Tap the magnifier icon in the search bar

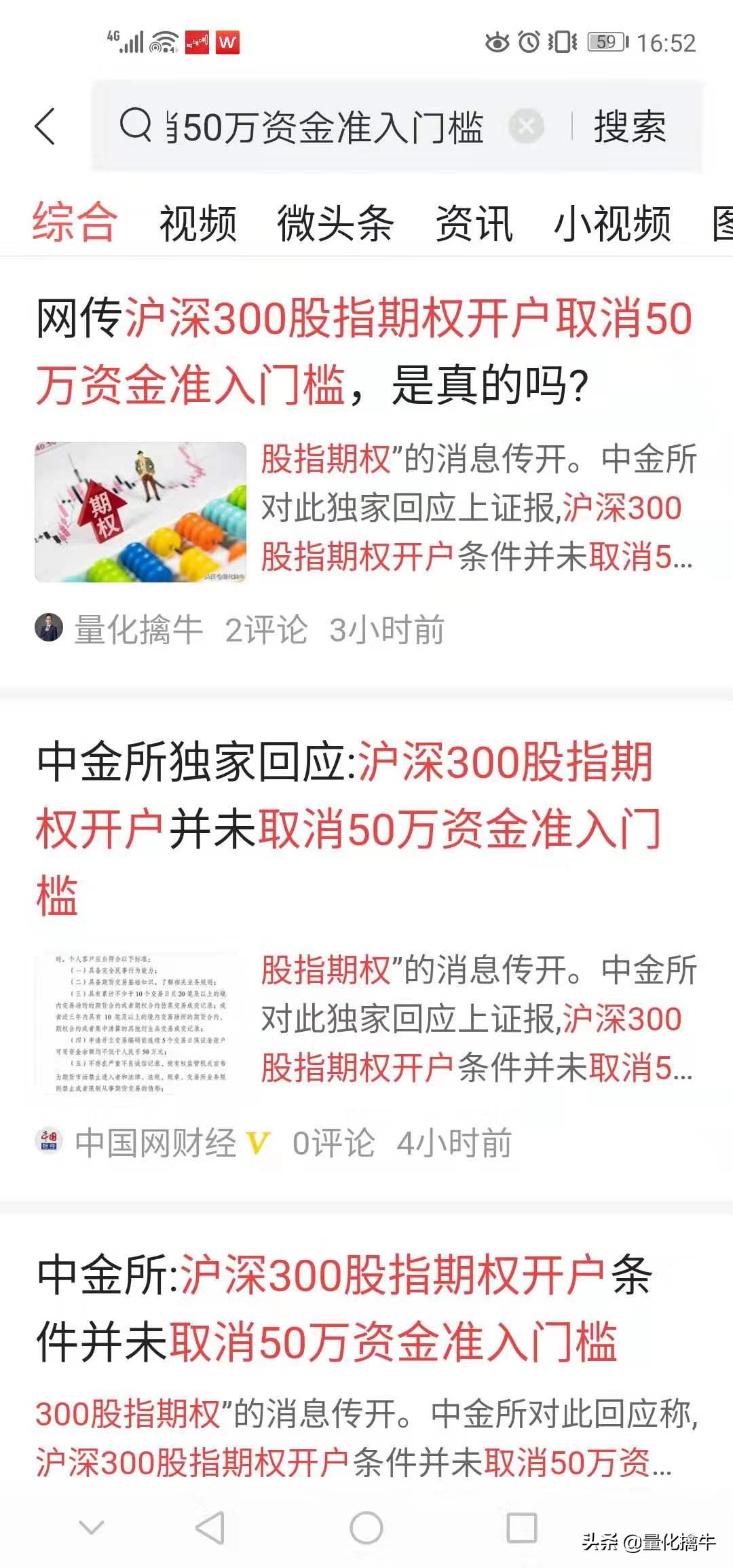coord(138,126)
